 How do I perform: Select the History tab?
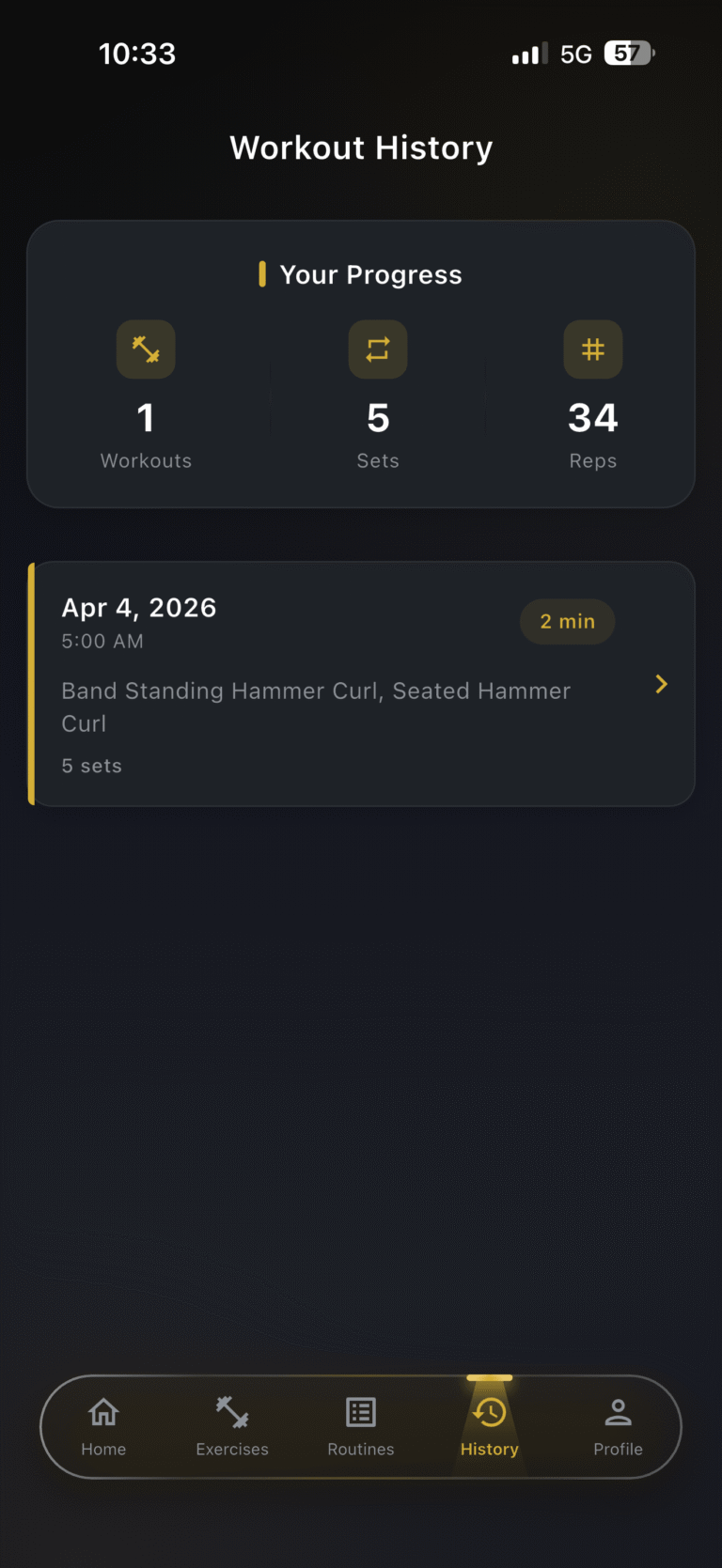click(489, 1426)
